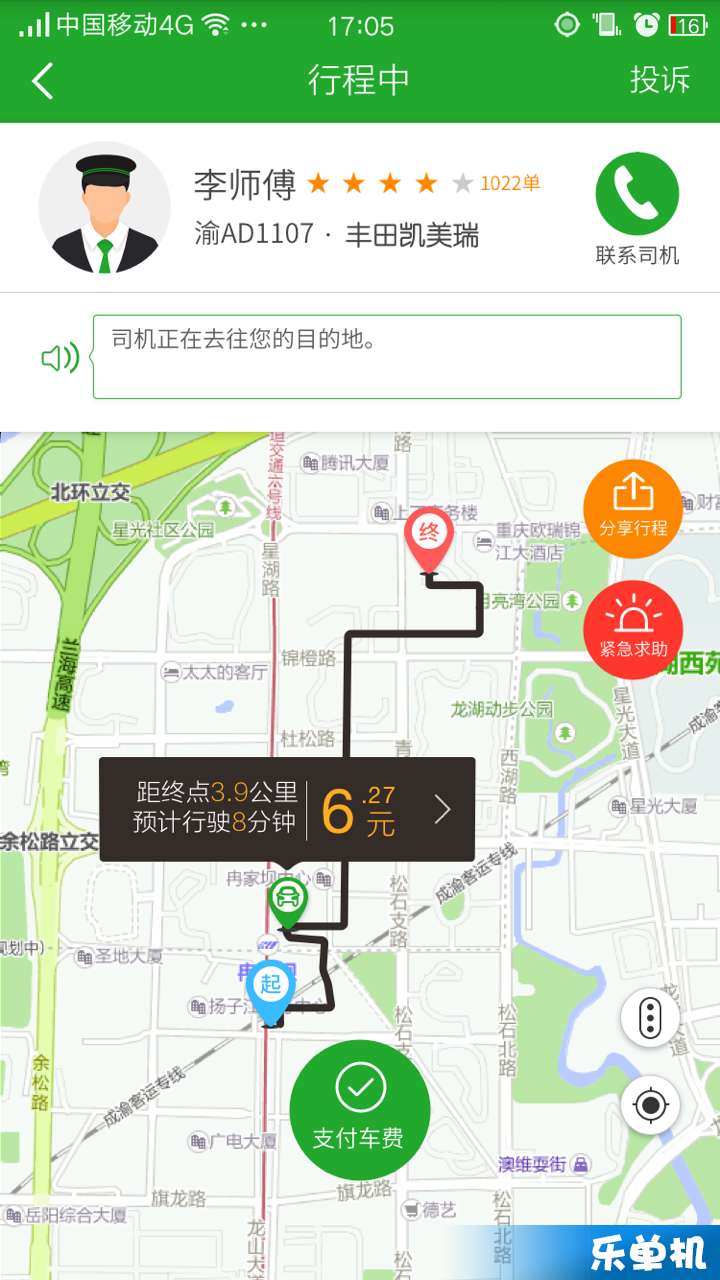Image resolution: width=720 pixels, height=1280 pixels.
Task: Open driver 李师傅's profile avatar
Action: [x=104, y=208]
